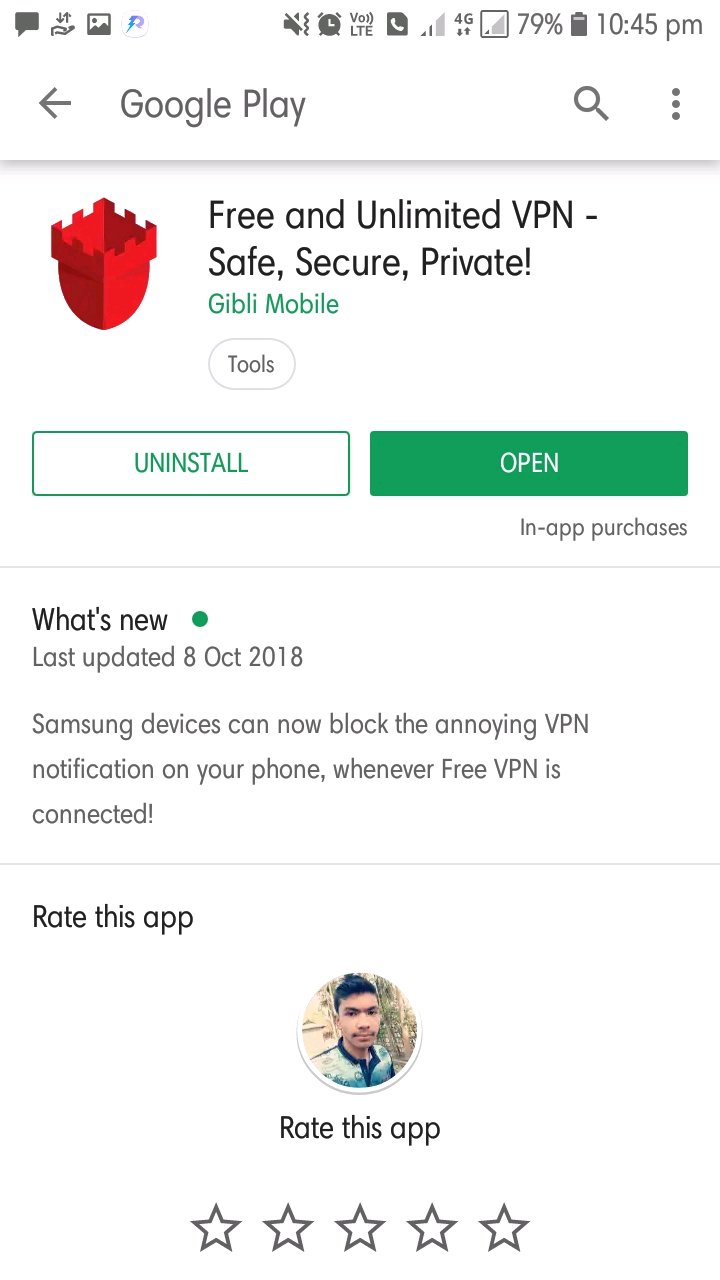Image resolution: width=720 pixels, height=1280 pixels.
Task: Rate the app two stars
Action: tap(288, 1228)
